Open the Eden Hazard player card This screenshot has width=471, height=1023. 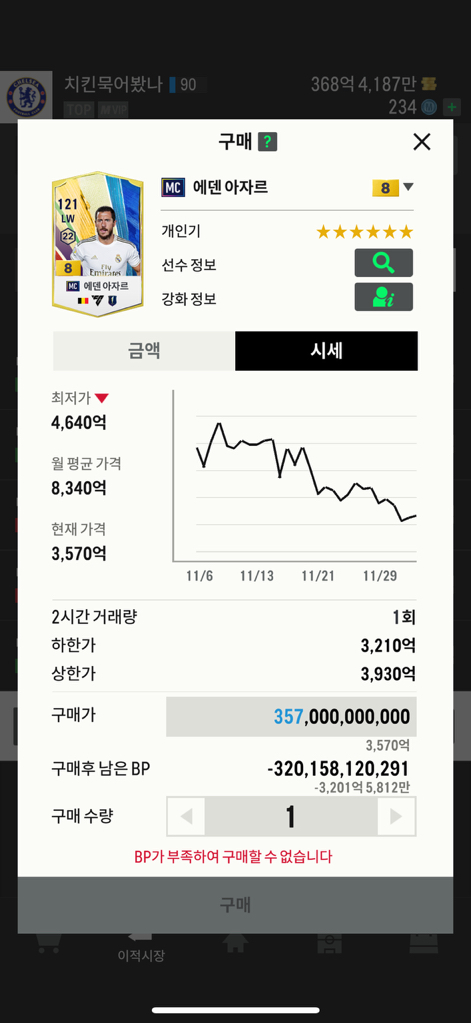tap(97, 245)
